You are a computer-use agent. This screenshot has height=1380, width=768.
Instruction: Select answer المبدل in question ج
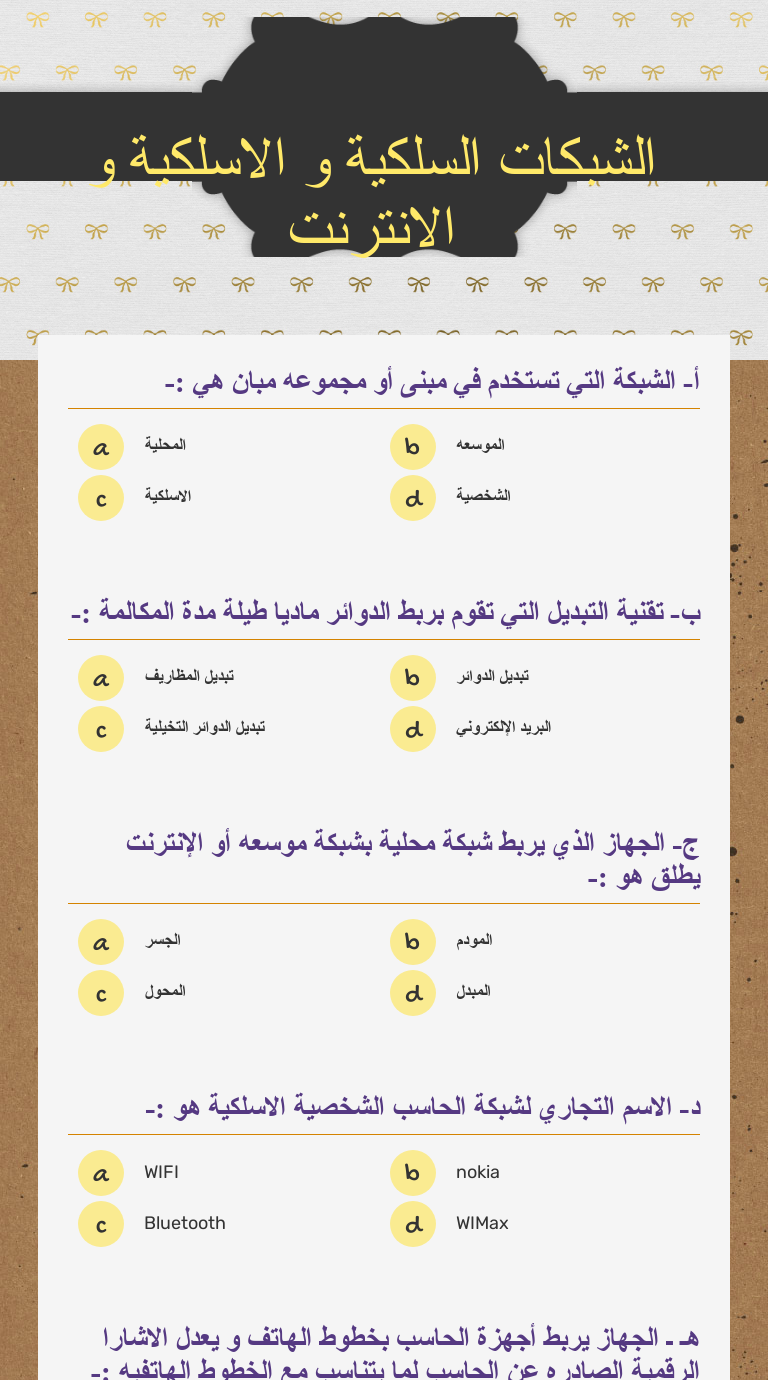413,993
